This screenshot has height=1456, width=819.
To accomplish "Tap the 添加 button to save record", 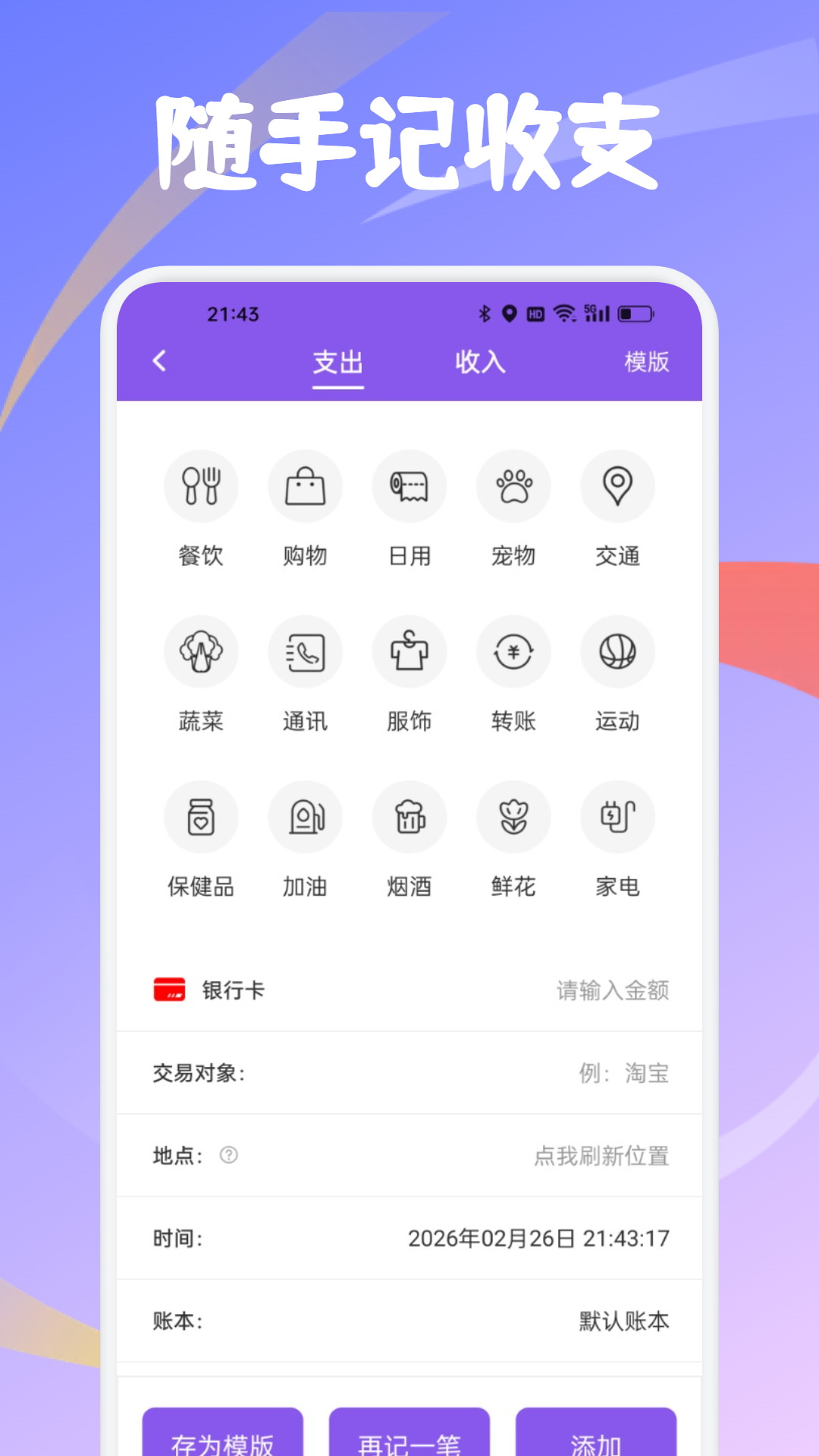I will (596, 1441).
